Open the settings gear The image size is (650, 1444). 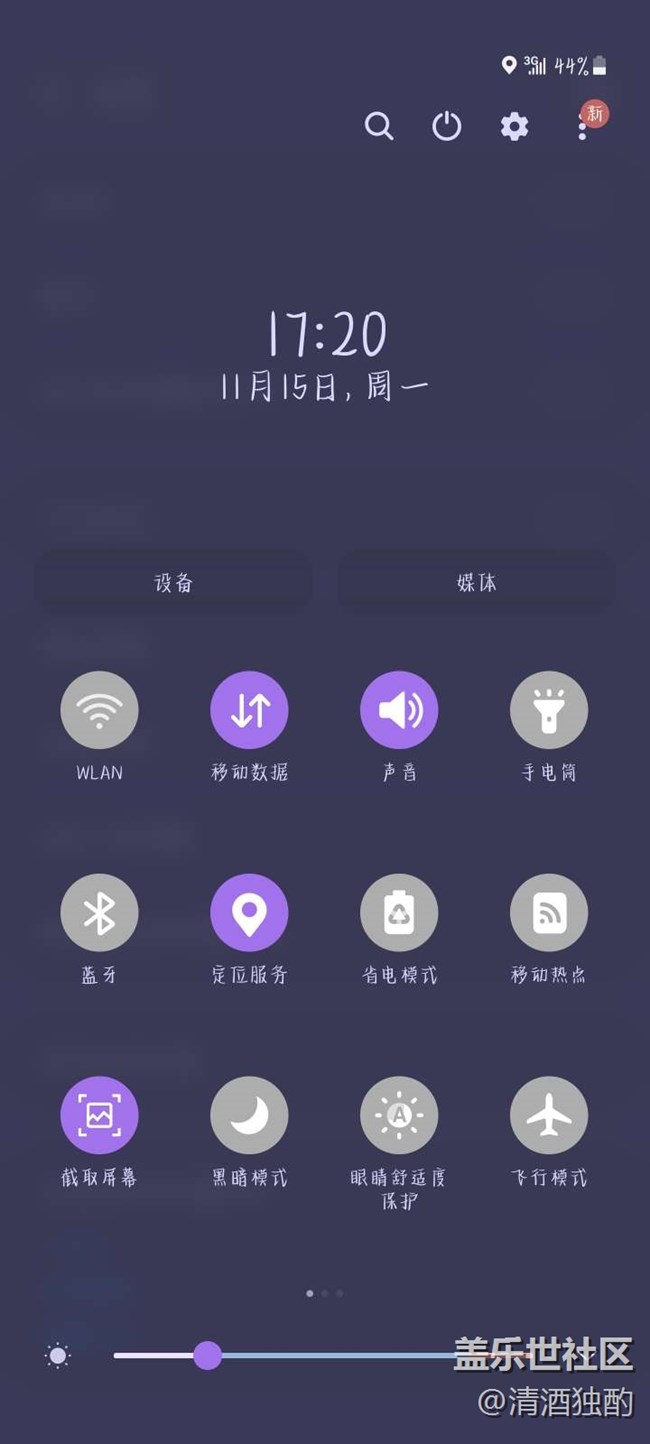coord(514,126)
